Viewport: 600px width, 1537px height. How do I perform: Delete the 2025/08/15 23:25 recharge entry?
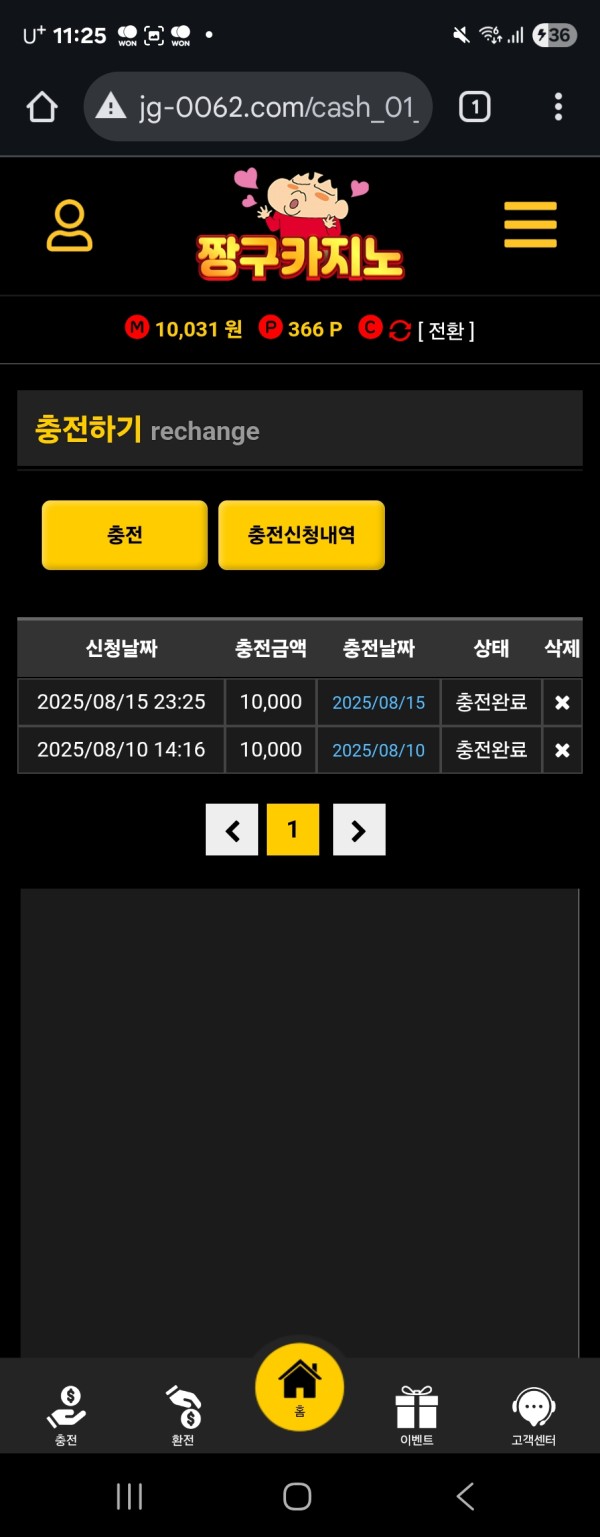tap(562, 702)
